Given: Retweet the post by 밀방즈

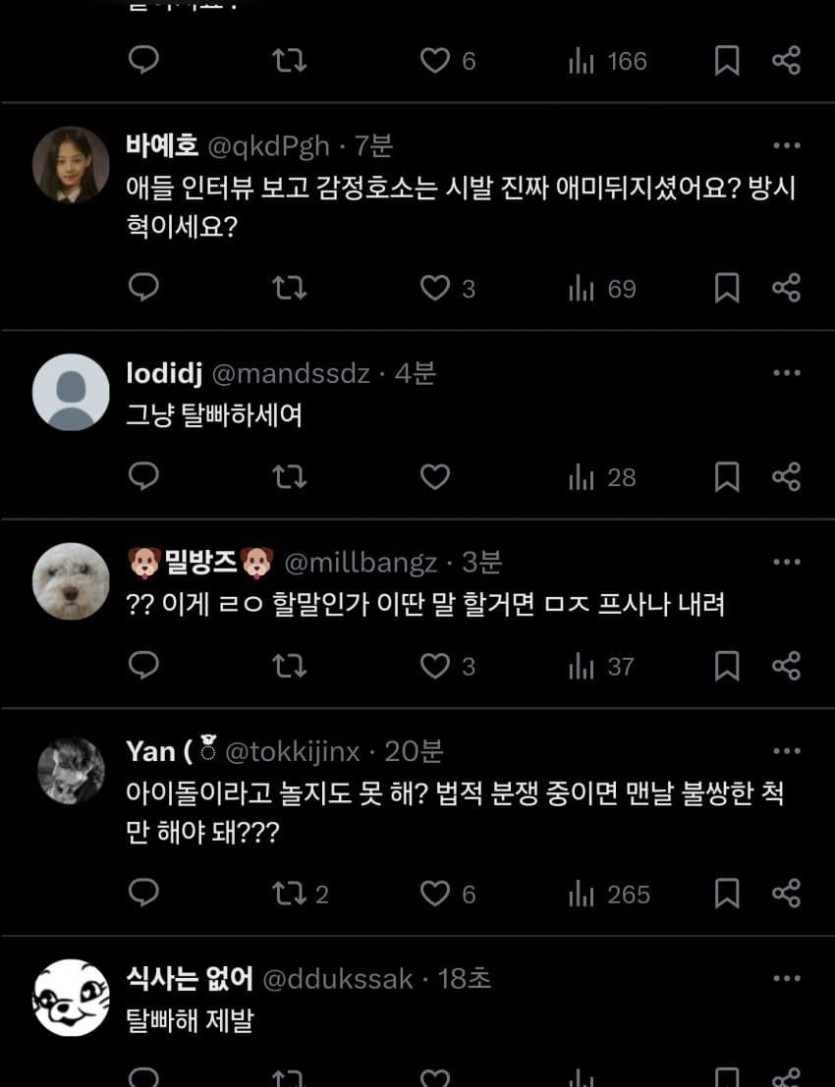Looking at the screenshot, I should [x=289, y=666].
